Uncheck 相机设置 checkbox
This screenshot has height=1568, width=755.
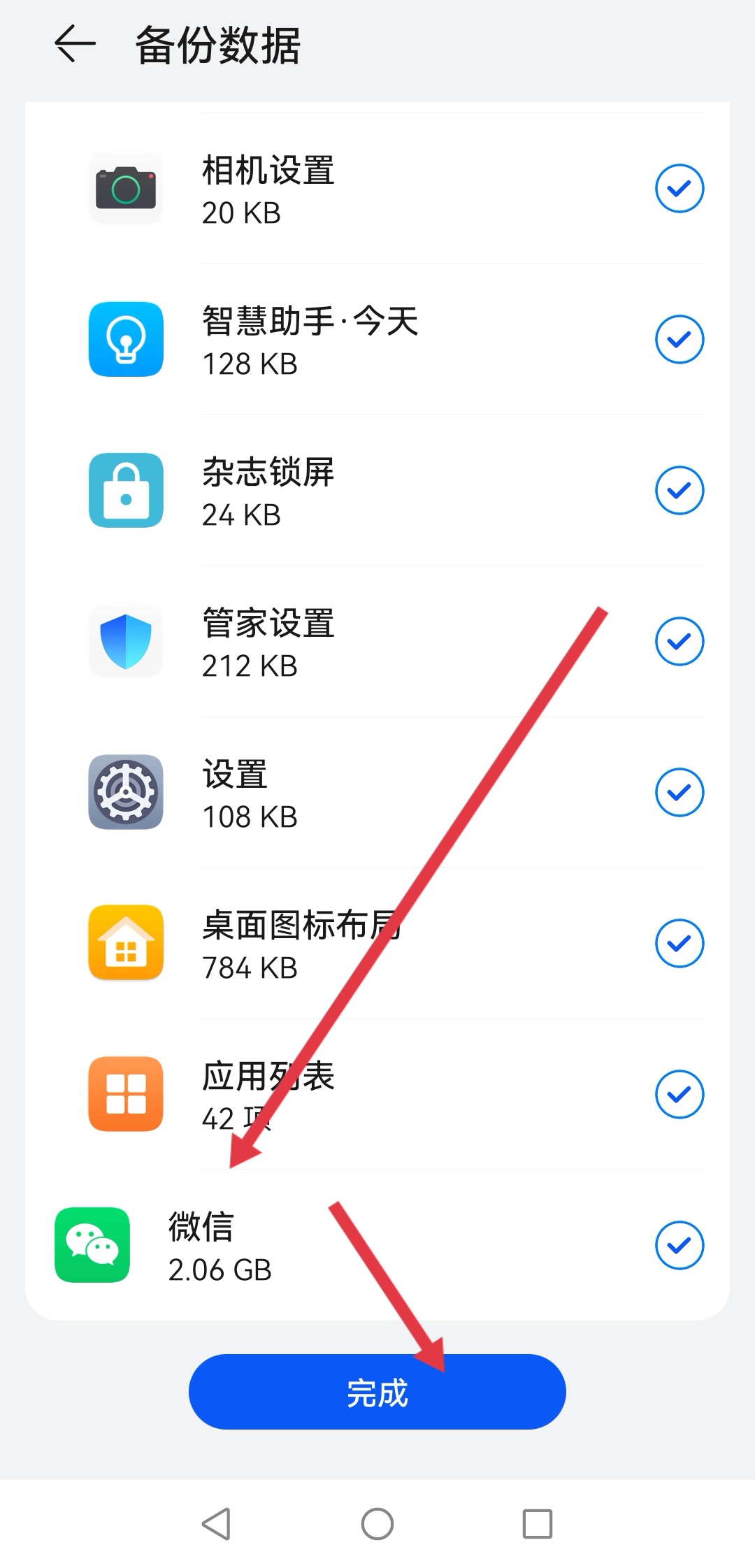tap(679, 188)
